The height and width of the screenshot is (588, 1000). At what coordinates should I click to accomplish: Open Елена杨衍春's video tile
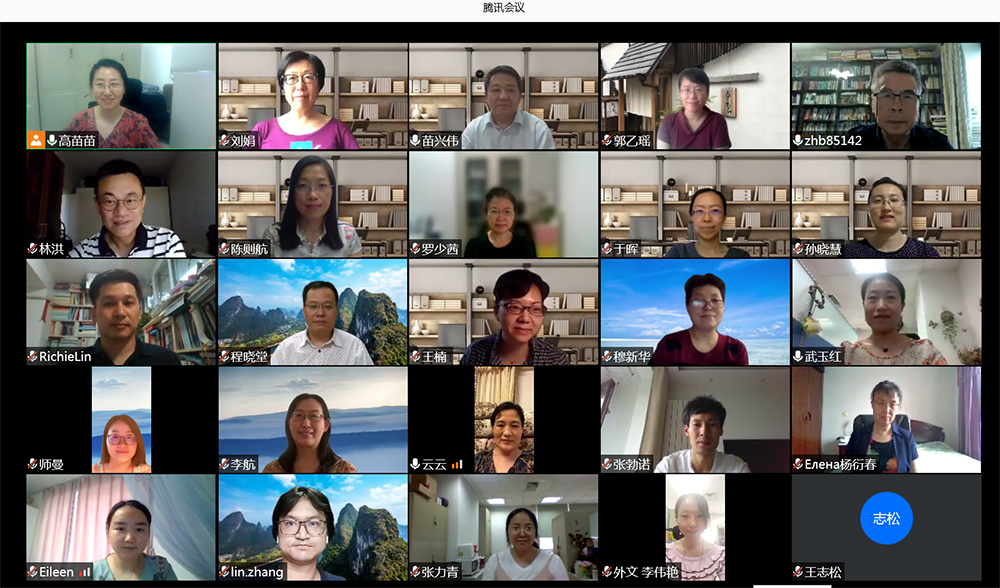pyautogui.click(x=886, y=419)
